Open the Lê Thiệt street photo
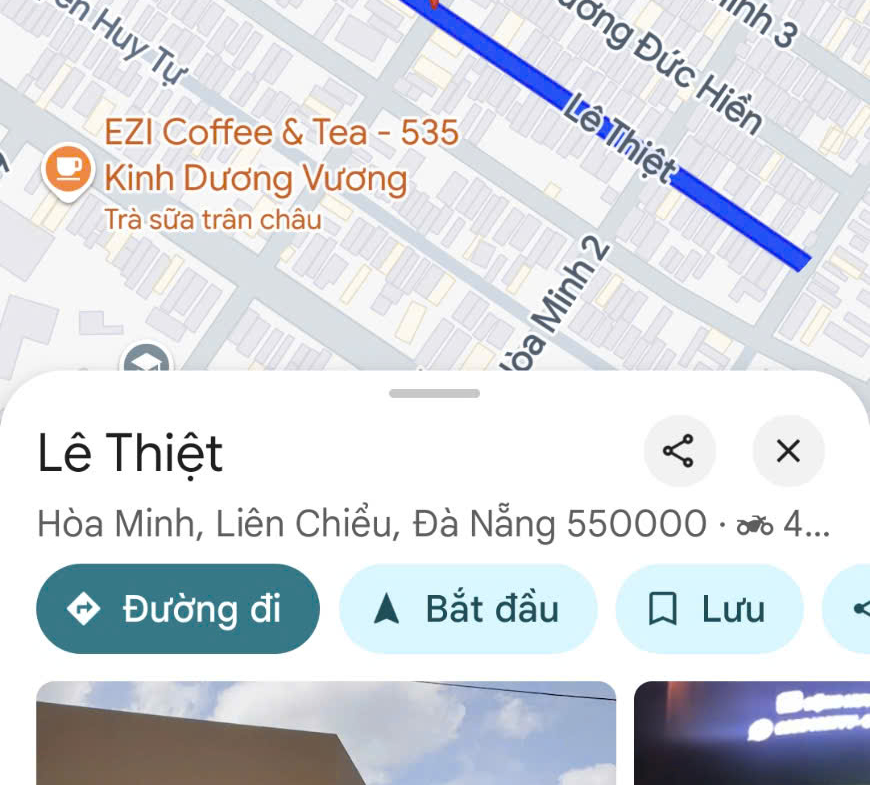 pyautogui.click(x=326, y=733)
